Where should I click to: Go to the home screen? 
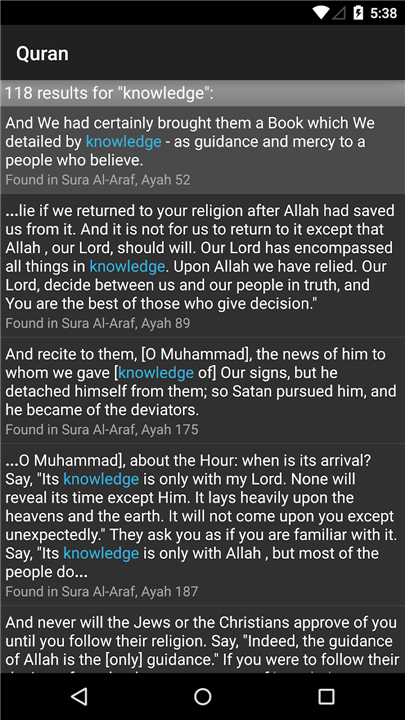[202, 697]
